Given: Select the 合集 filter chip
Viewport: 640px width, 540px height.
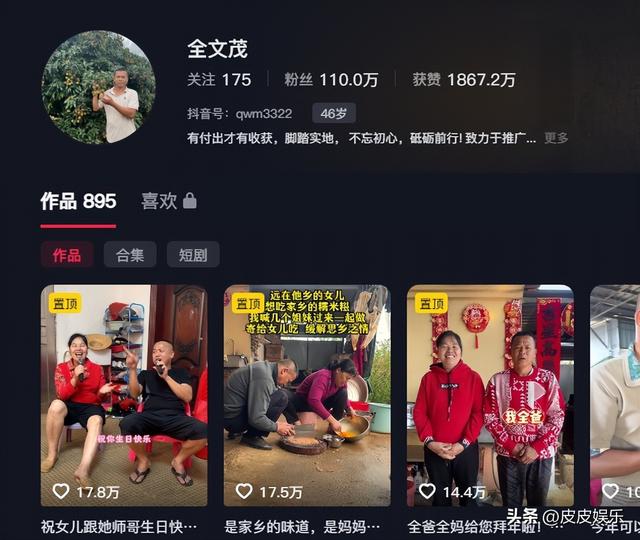Looking at the screenshot, I should (x=130, y=255).
